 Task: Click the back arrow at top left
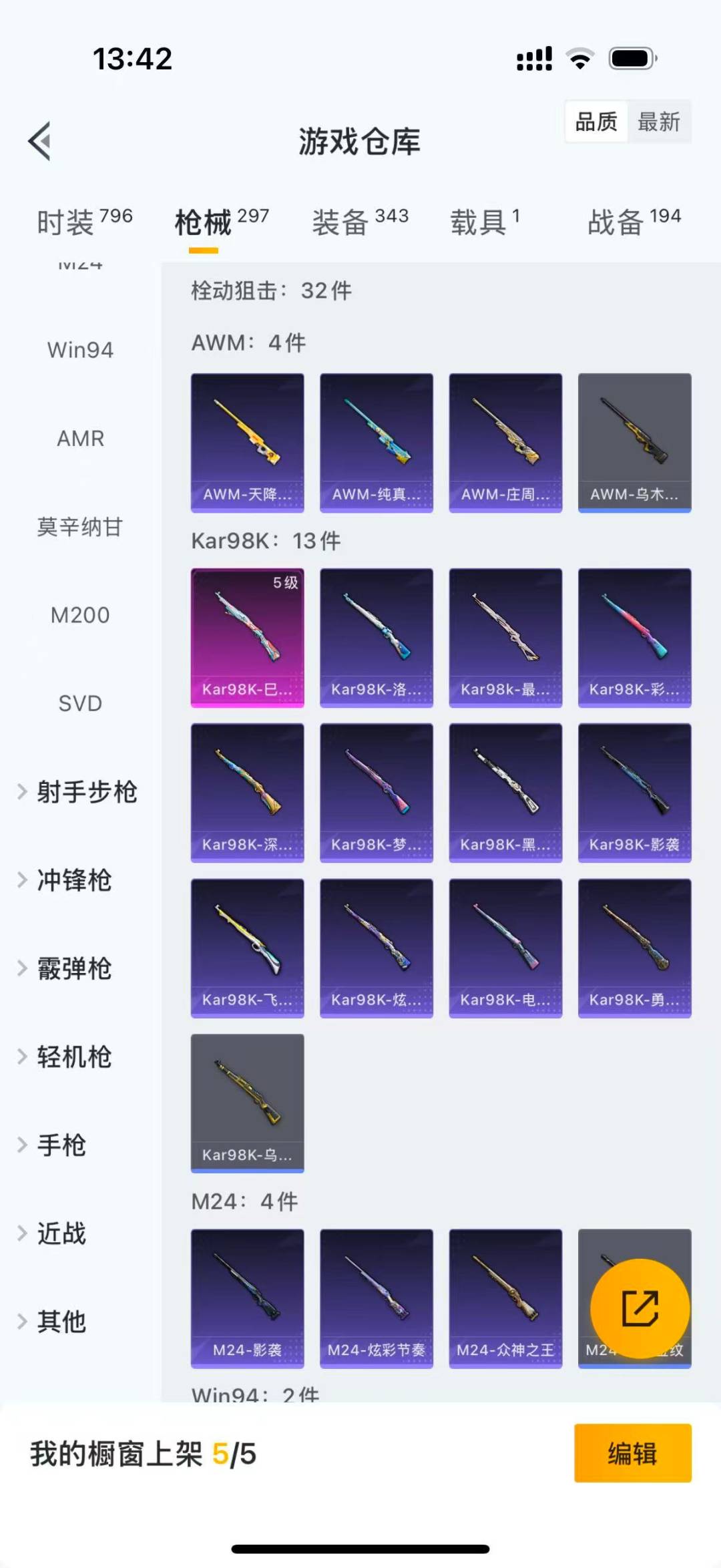[x=40, y=141]
